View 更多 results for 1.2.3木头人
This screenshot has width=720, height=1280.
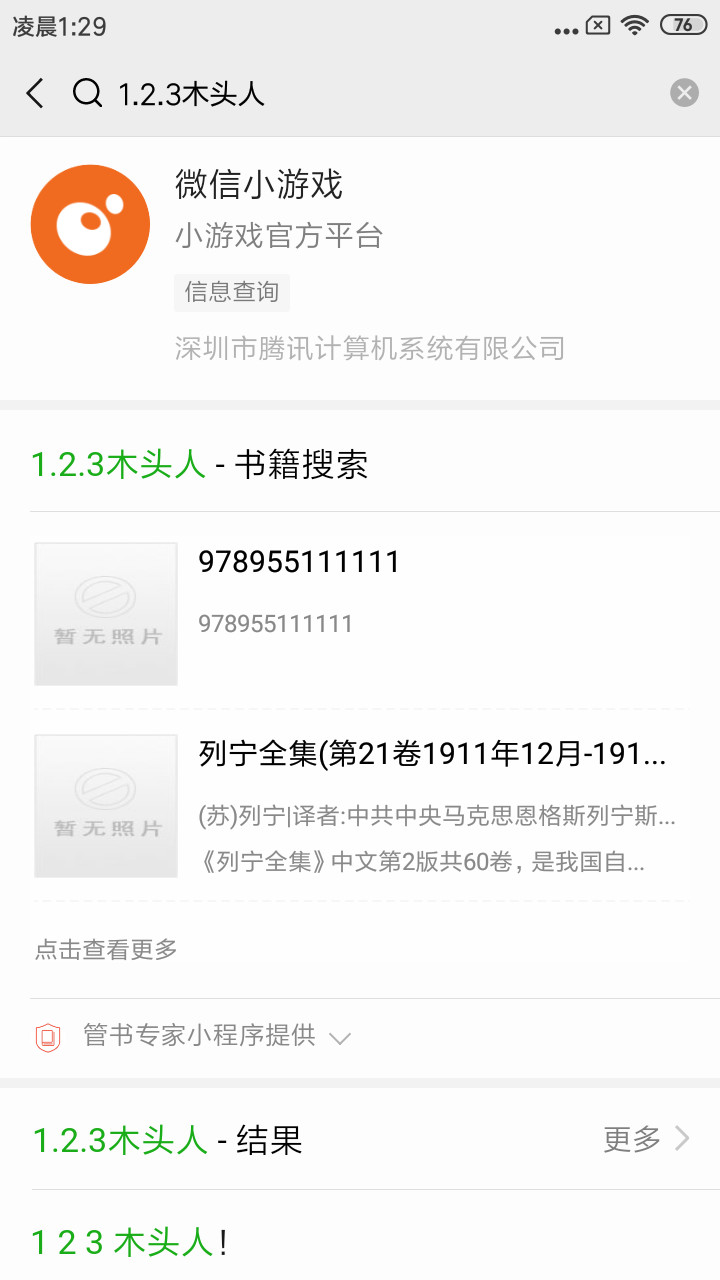coord(646,1139)
